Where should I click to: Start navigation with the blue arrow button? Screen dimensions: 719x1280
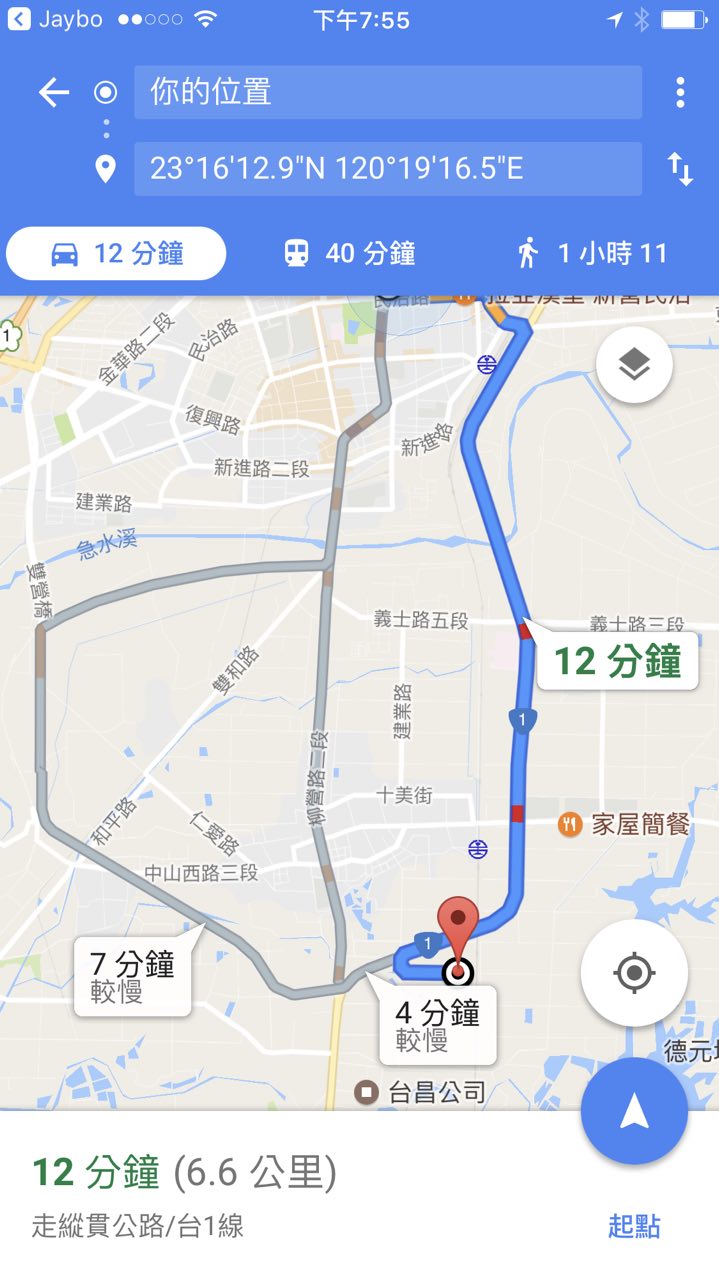[x=634, y=1110]
